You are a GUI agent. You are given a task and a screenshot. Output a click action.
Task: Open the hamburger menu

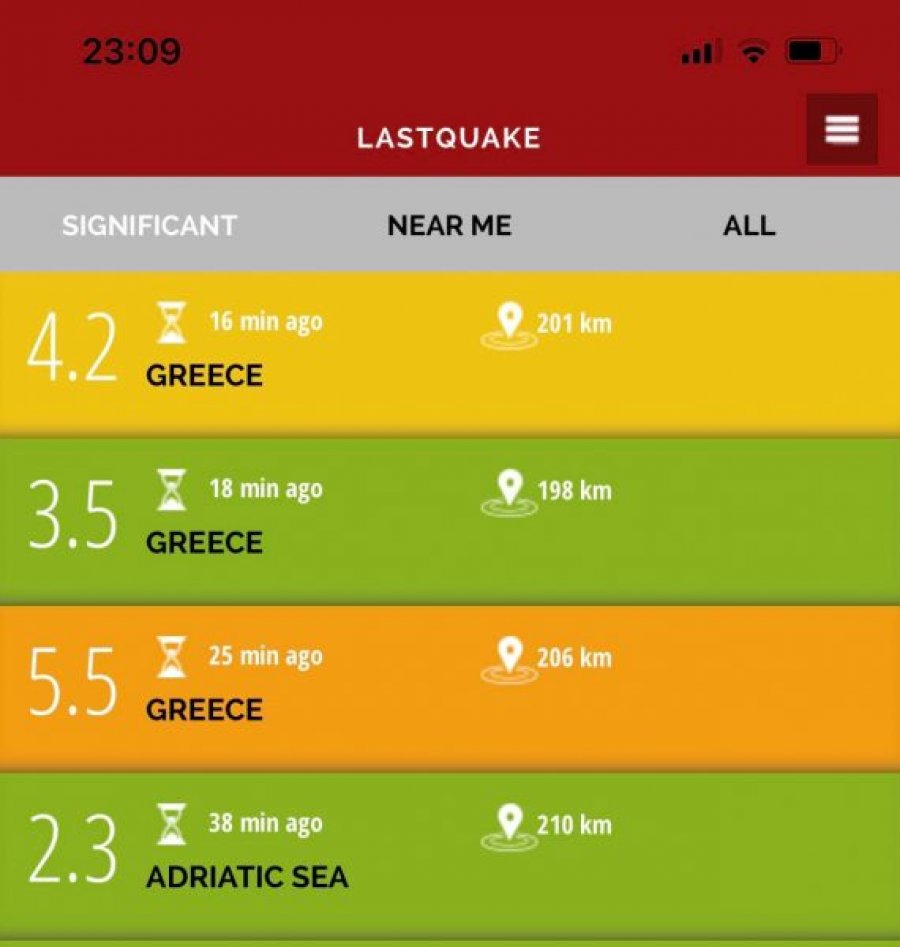coord(842,129)
